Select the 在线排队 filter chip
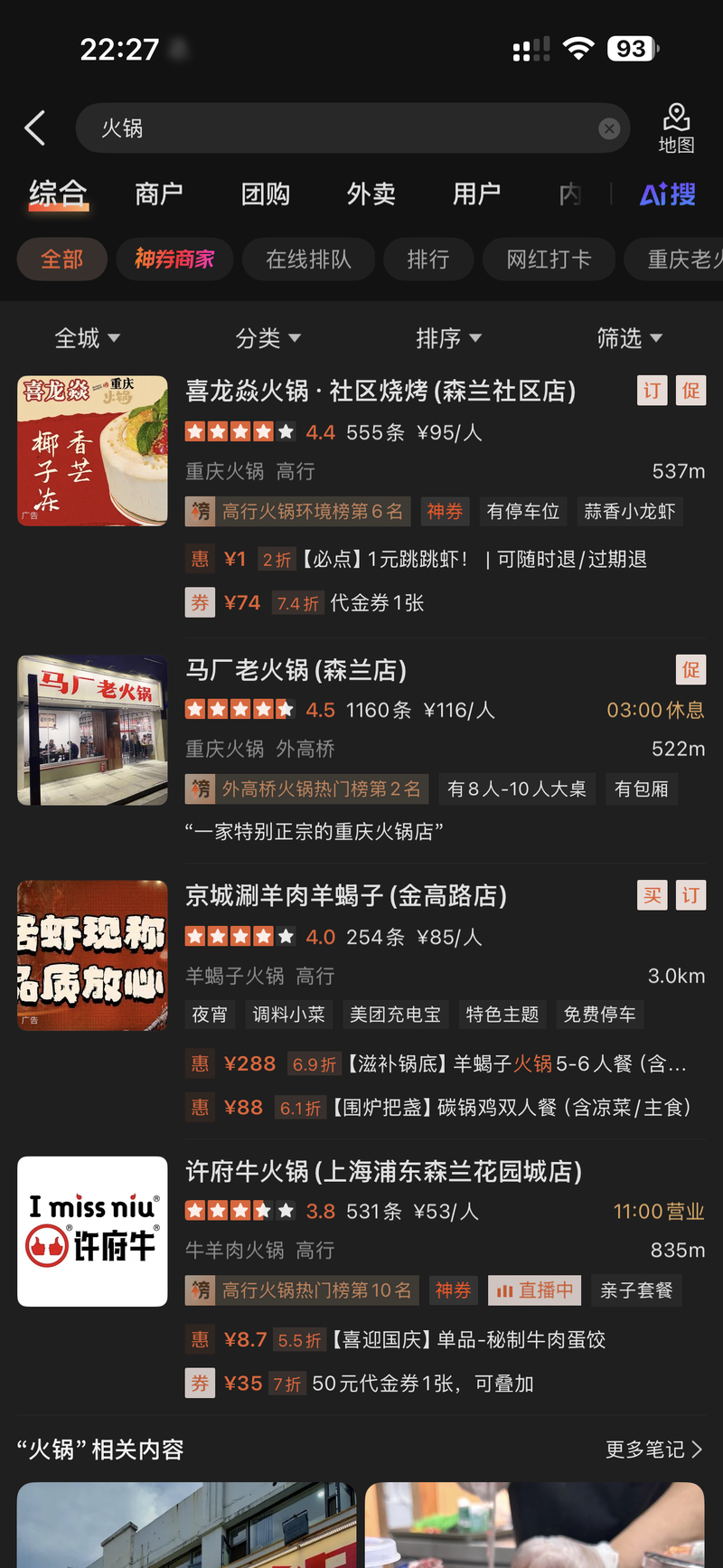Viewport: 723px width, 1568px height. click(308, 260)
